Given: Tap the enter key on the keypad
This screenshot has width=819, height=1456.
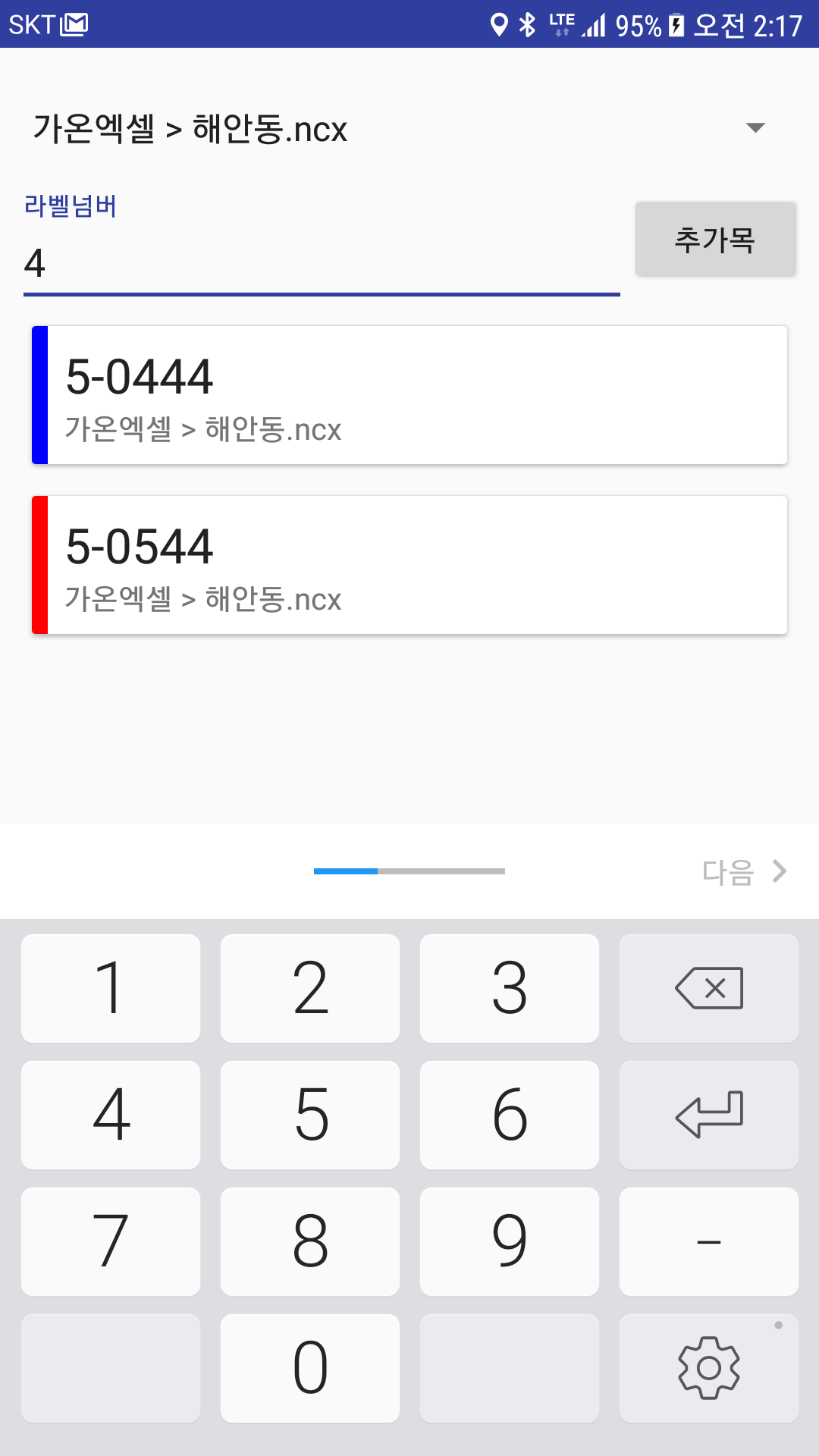Looking at the screenshot, I should 708,1115.
